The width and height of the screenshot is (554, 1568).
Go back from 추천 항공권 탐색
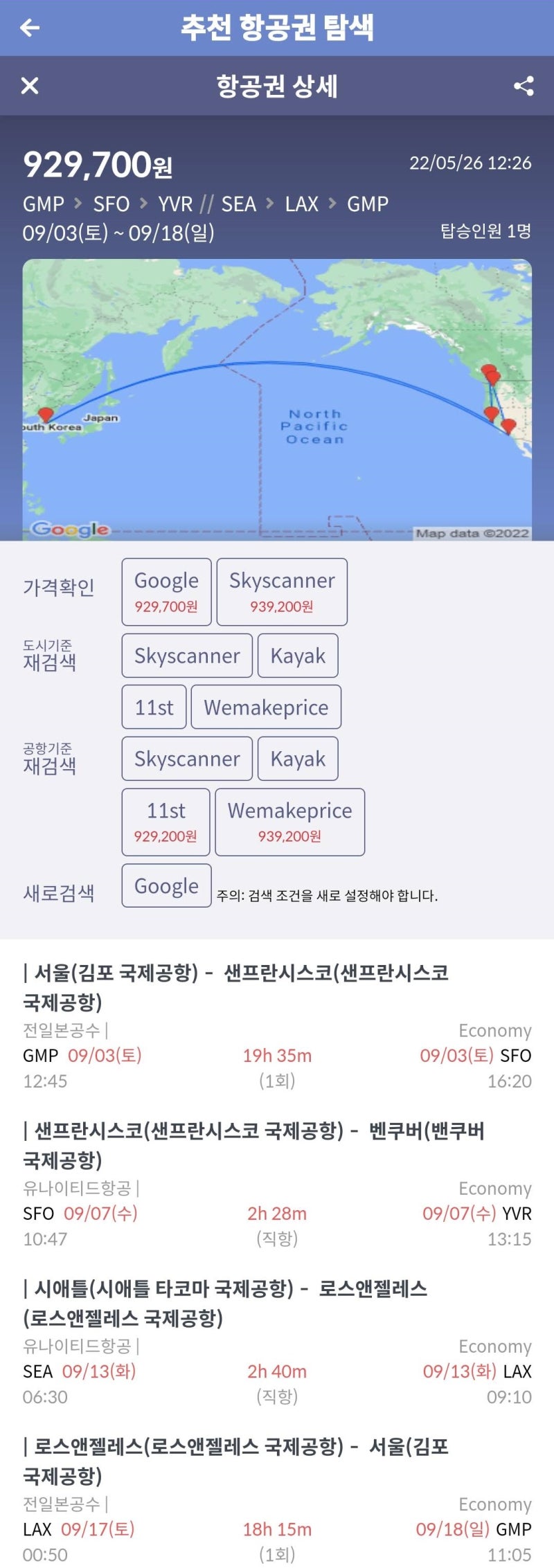(x=30, y=28)
